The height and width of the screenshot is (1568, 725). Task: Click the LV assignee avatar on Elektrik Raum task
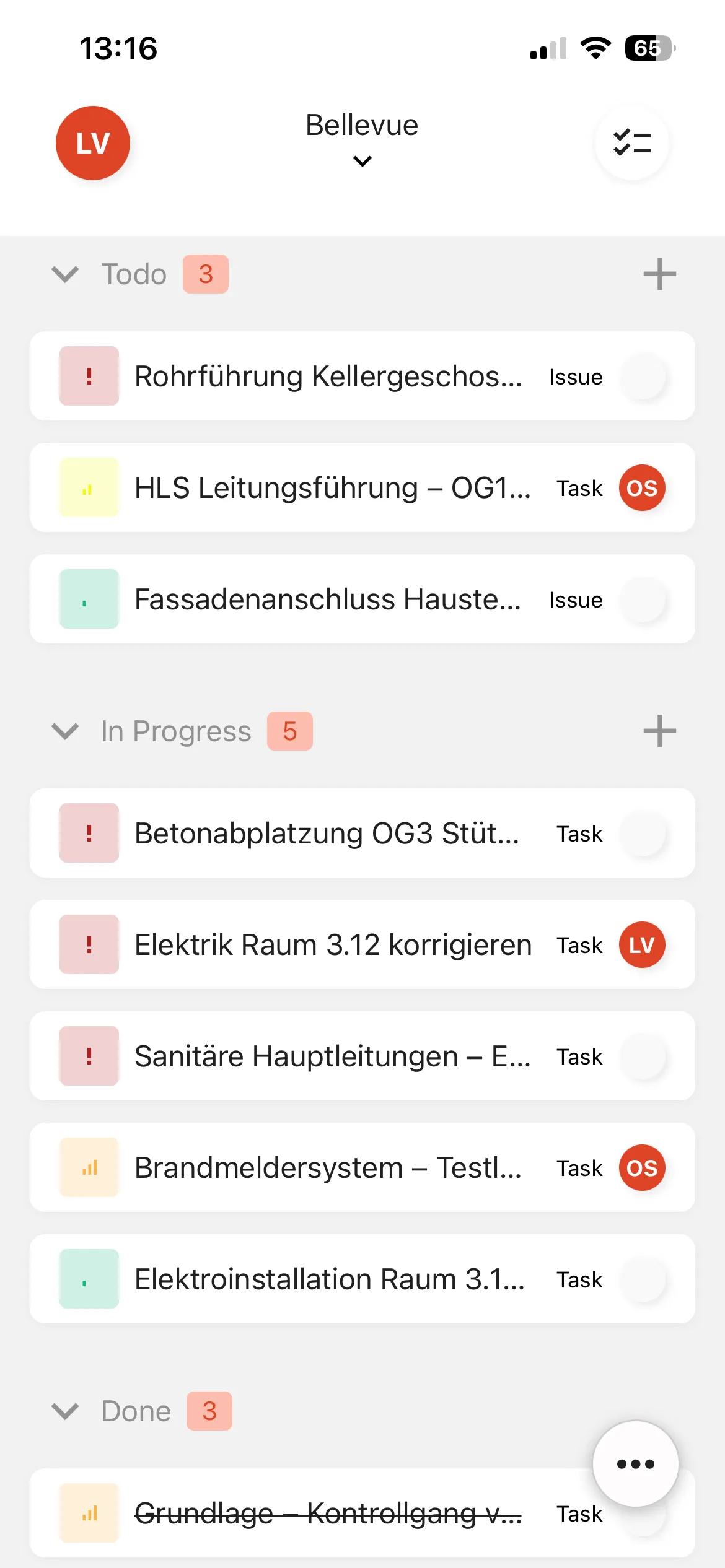click(642, 945)
